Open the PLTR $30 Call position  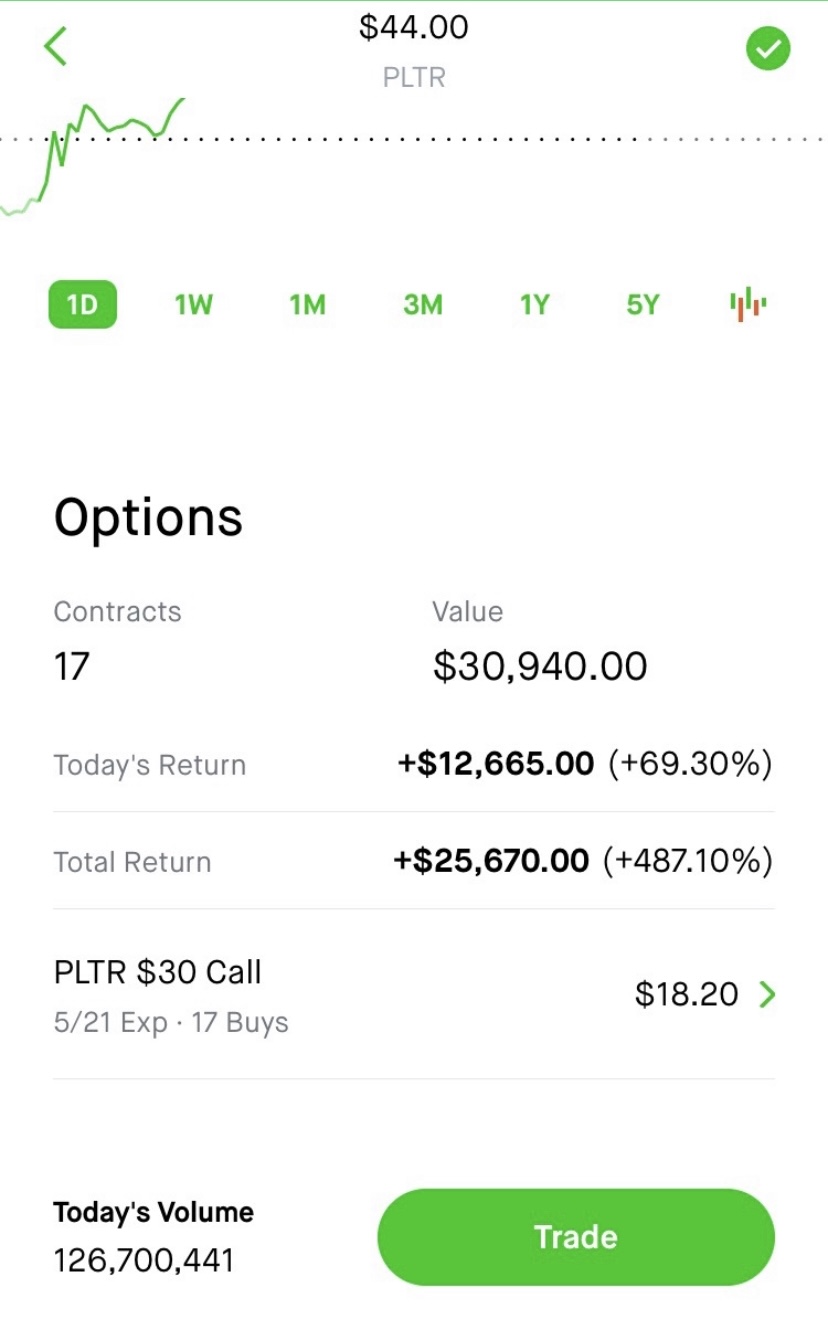[413, 995]
